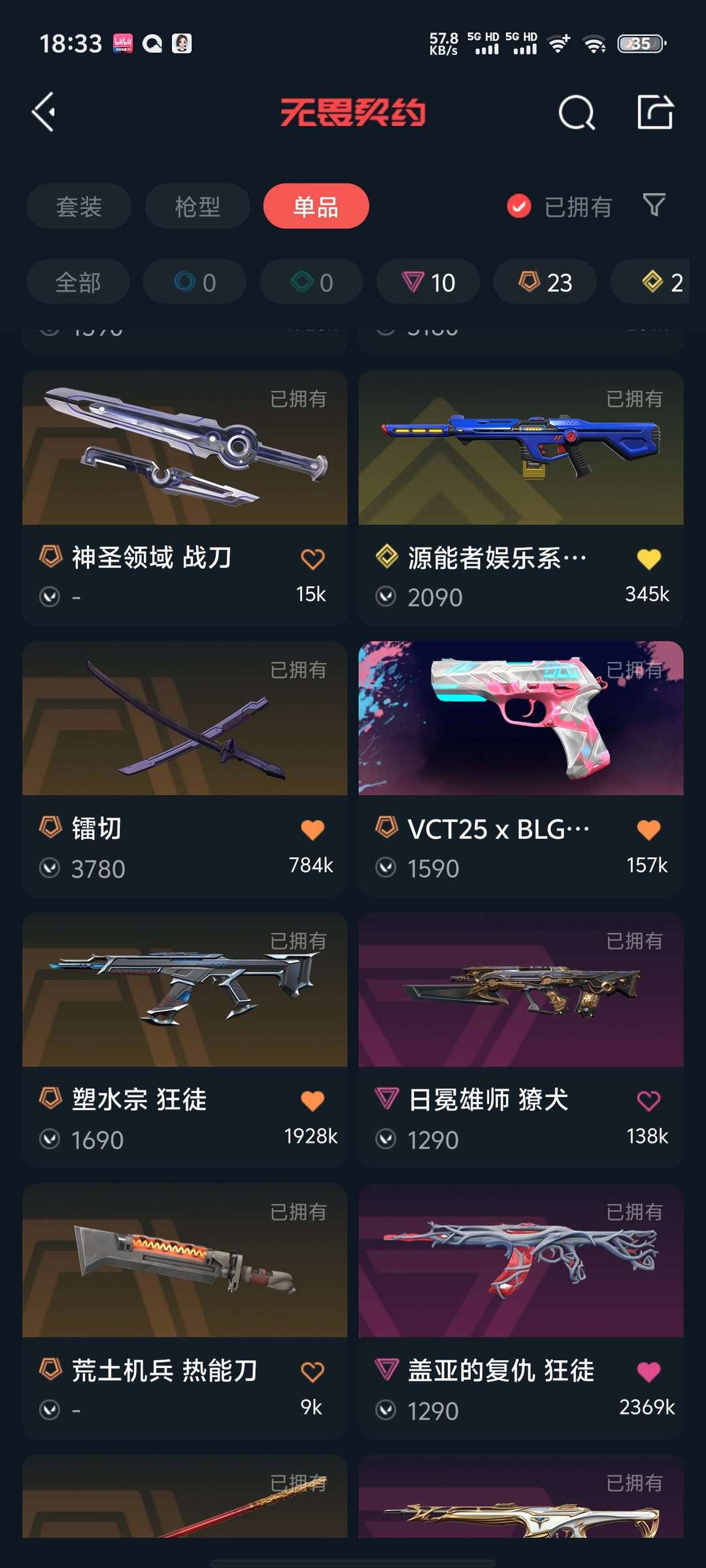Screen dimensions: 706x1568
Task: Like the 神圣领域 战刀 skin
Action: click(312, 559)
